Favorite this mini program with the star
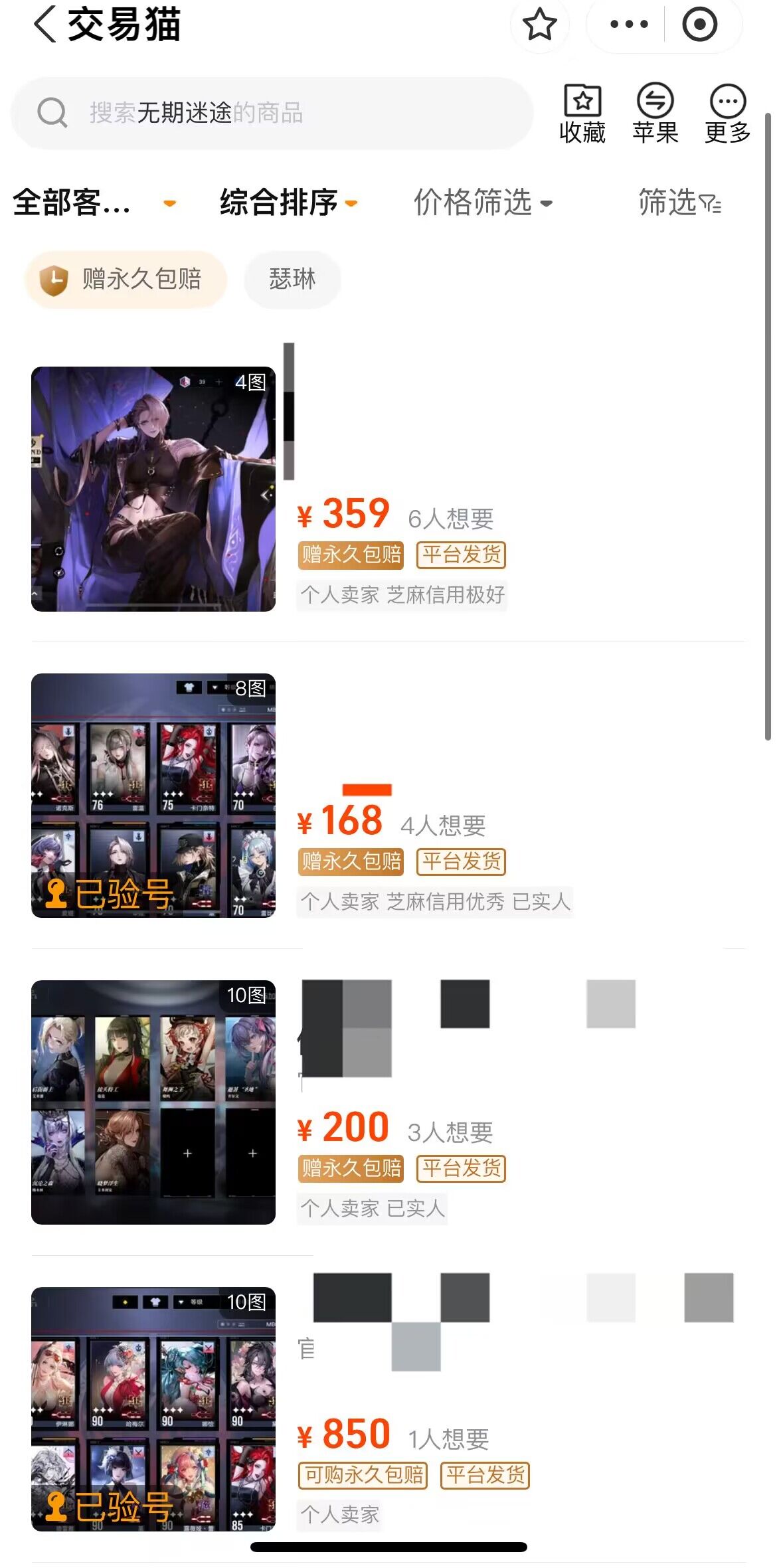777x1568 pixels. [539, 25]
